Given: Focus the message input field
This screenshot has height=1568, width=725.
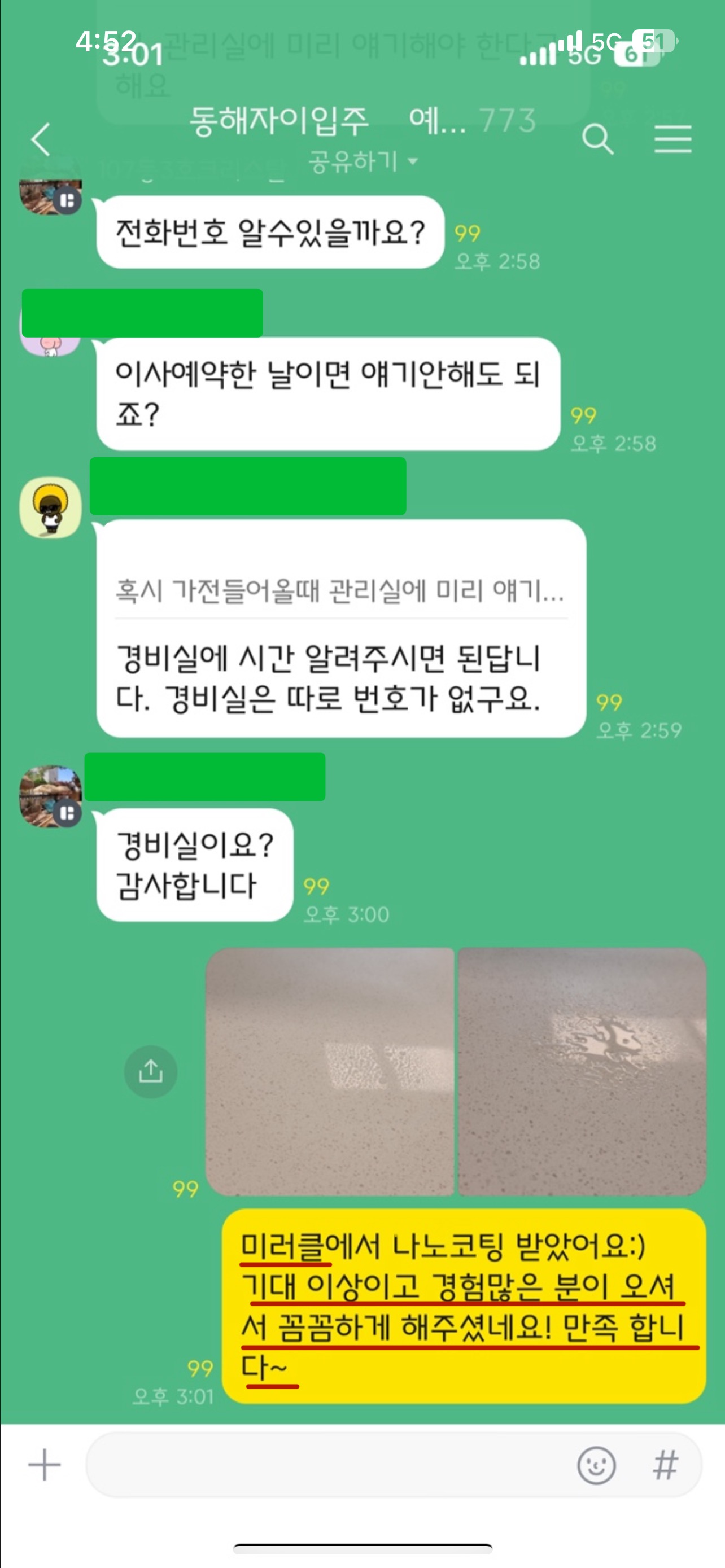Looking at the screenshot, I should 329,1465.
